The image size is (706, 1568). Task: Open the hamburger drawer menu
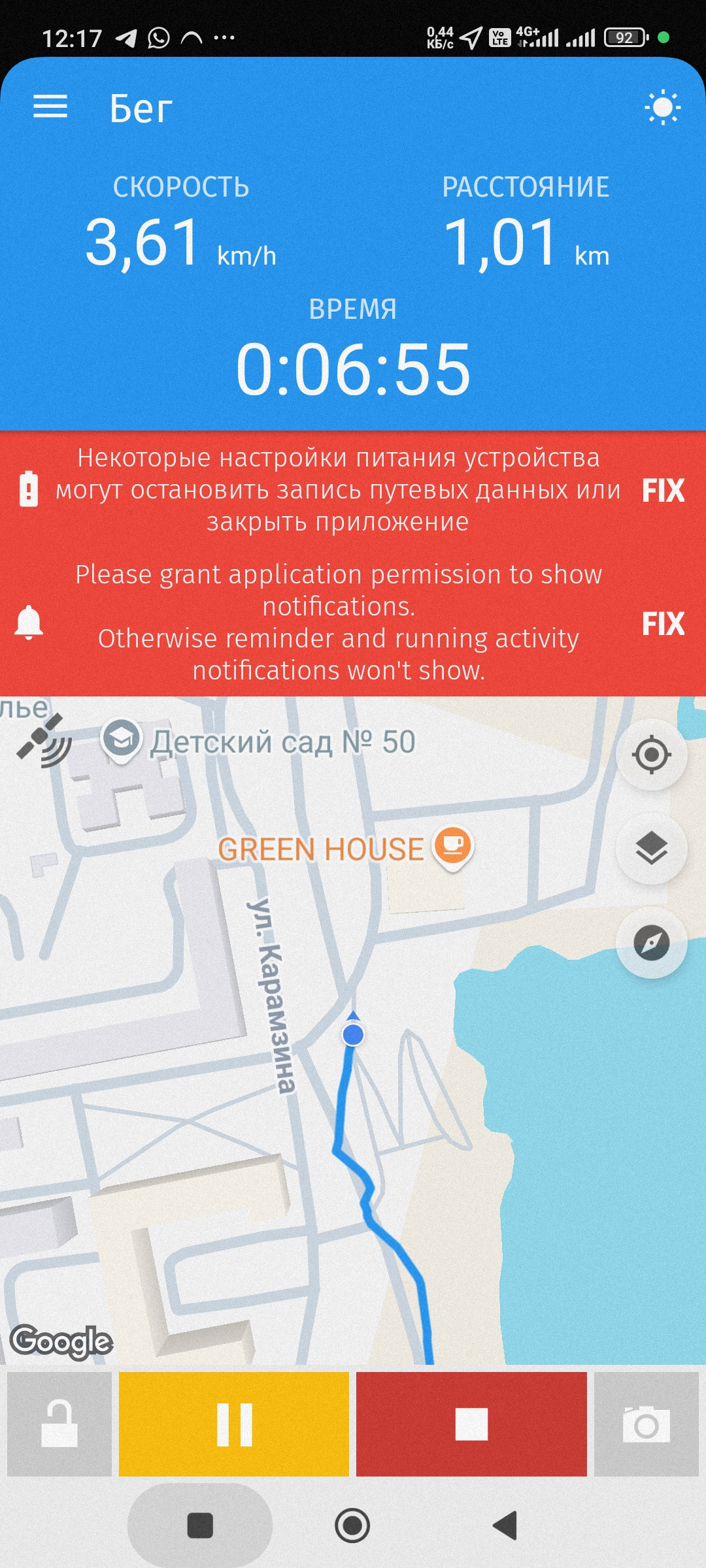click(x=50, y=106)
